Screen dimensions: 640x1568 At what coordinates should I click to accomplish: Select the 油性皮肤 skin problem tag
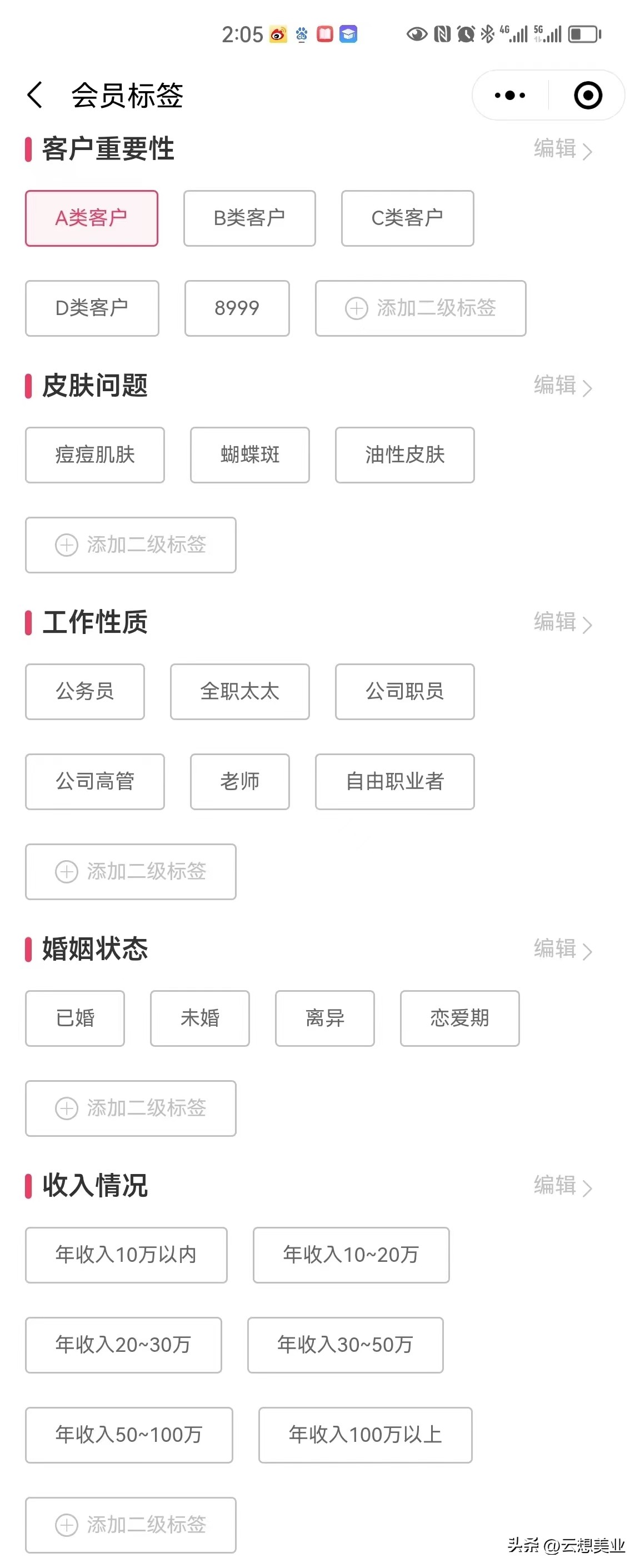(x=404, y=455)
